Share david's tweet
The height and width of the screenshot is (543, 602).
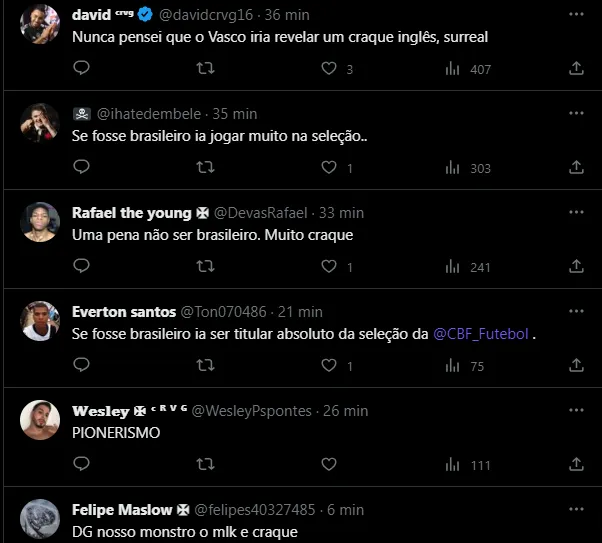point(576,69)
